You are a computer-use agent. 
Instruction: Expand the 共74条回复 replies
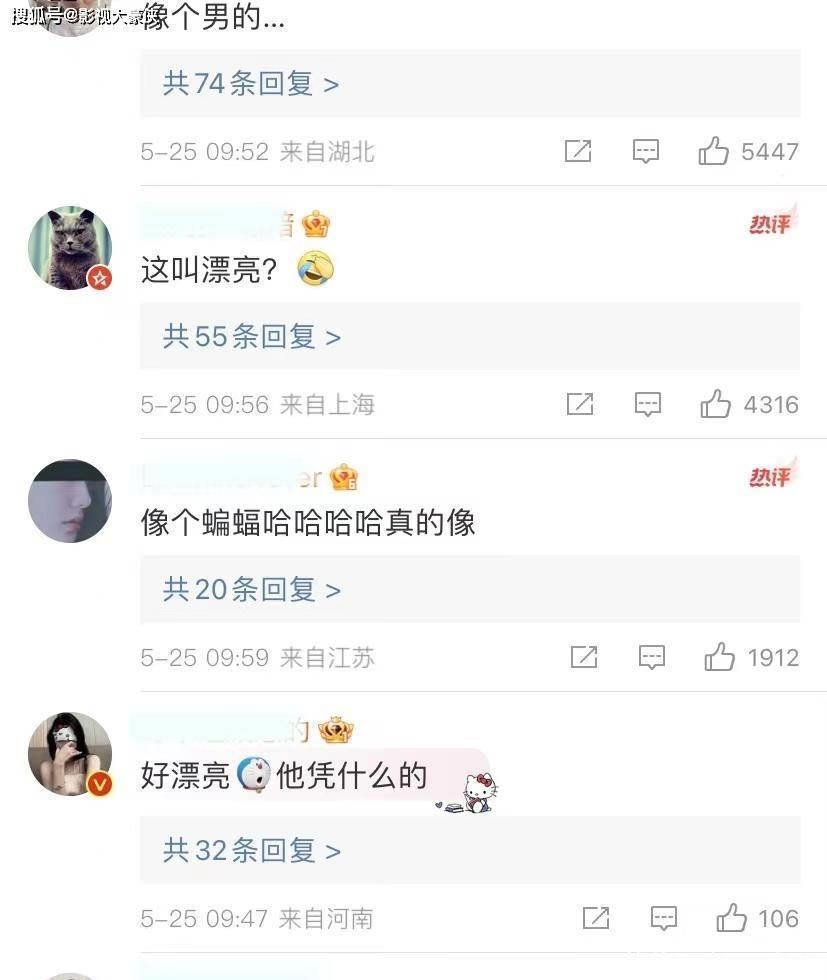(251, 83)
